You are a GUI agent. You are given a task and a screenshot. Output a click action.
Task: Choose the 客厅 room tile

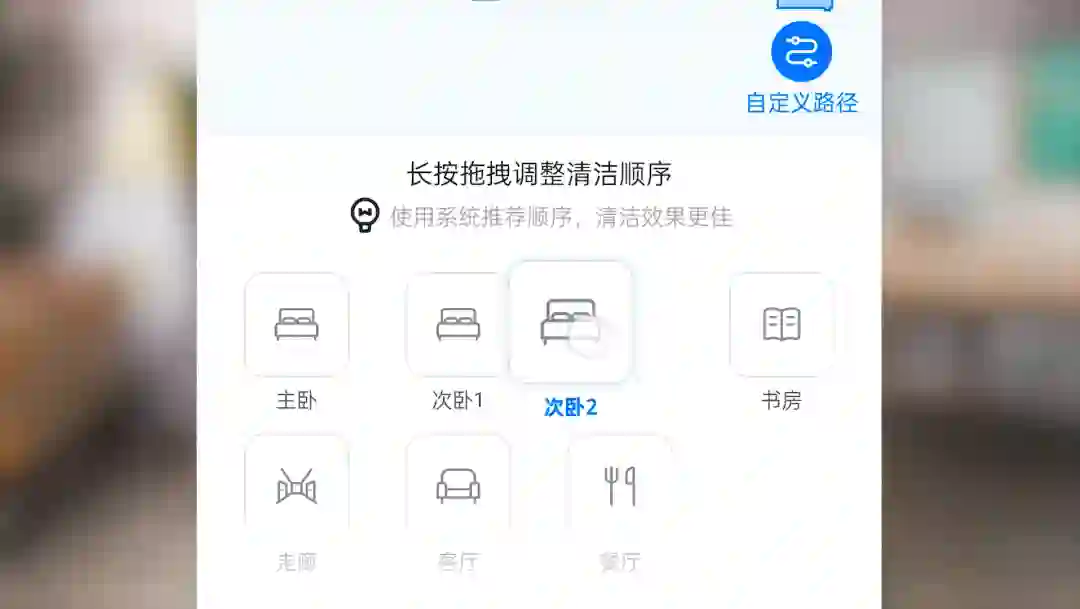click(x=458, y=486)
